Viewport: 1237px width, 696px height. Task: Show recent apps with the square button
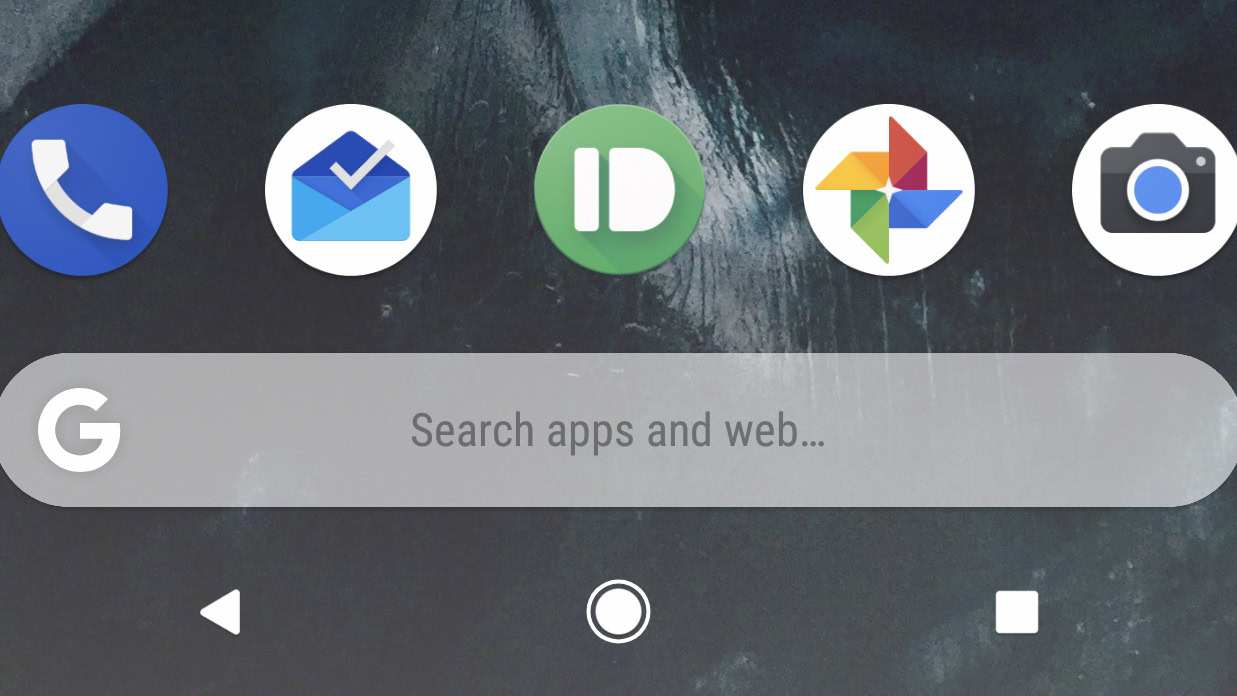[x=1016, y=611]
